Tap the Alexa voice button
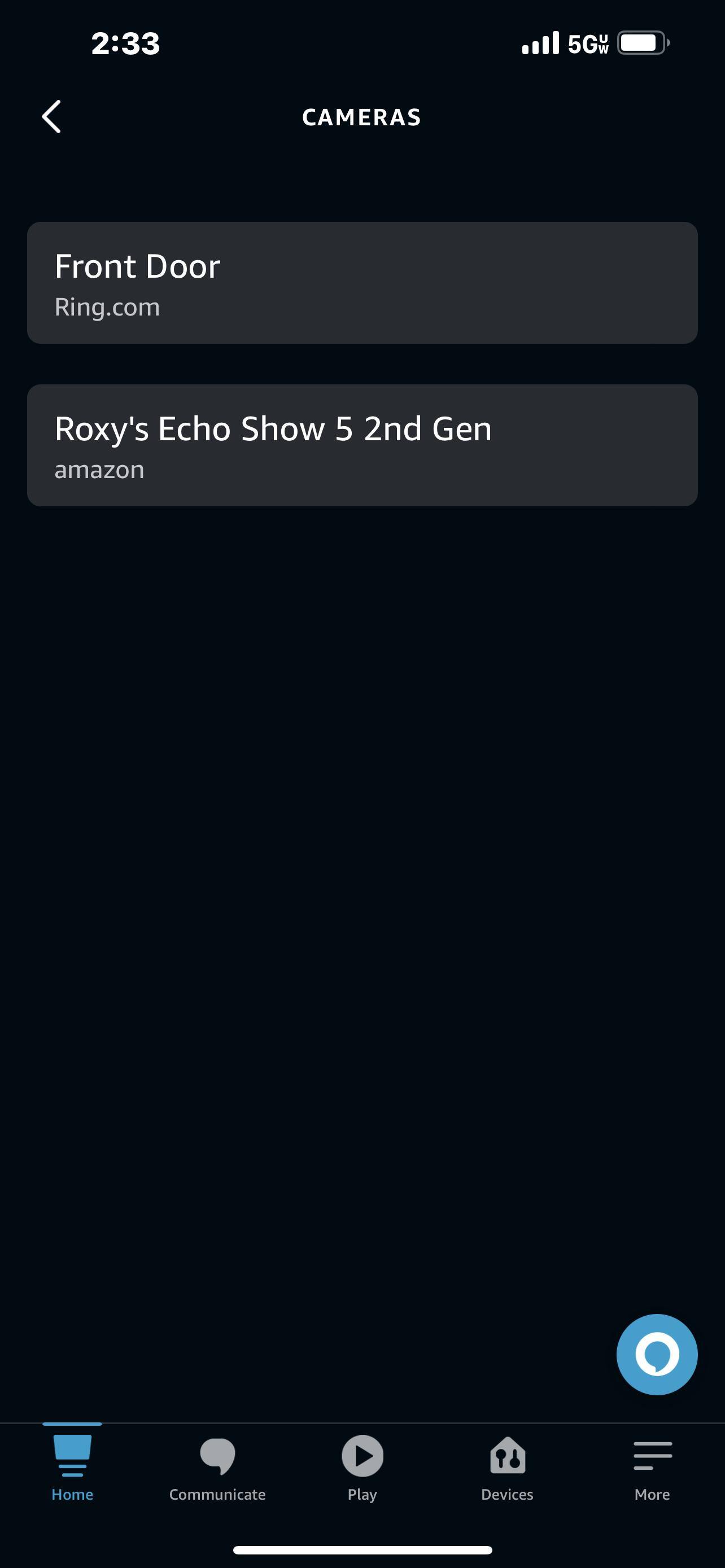The width and height of the screenshot is (725, 1568). [x=656, y=1354]
